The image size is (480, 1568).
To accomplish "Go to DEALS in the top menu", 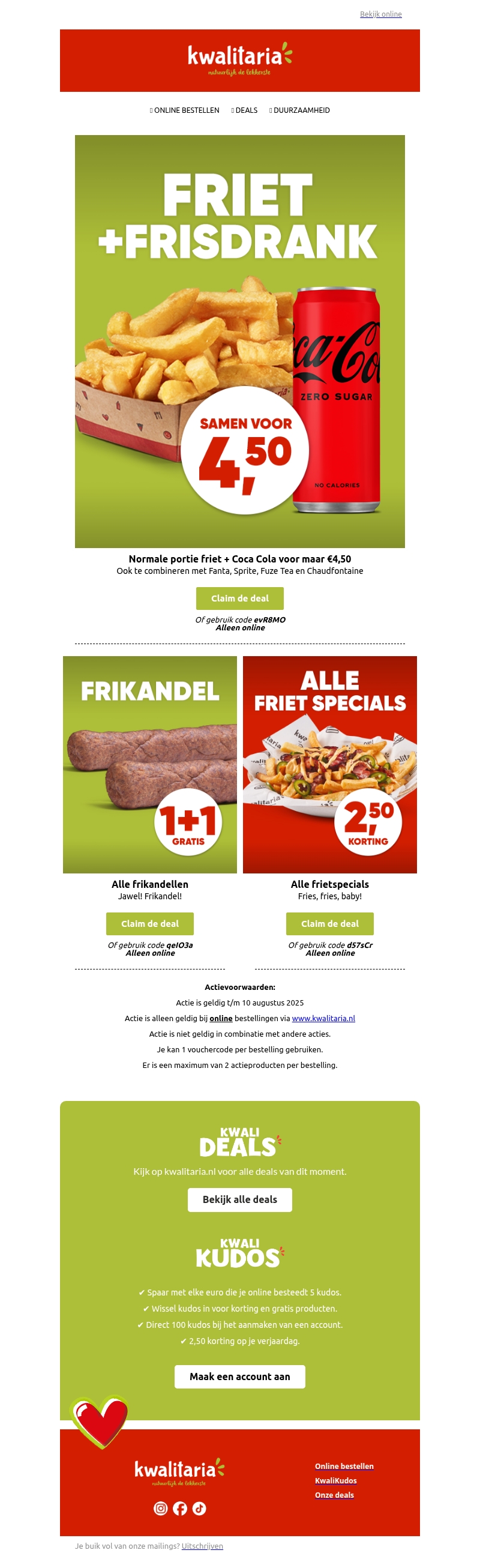I will coord(246,111).
